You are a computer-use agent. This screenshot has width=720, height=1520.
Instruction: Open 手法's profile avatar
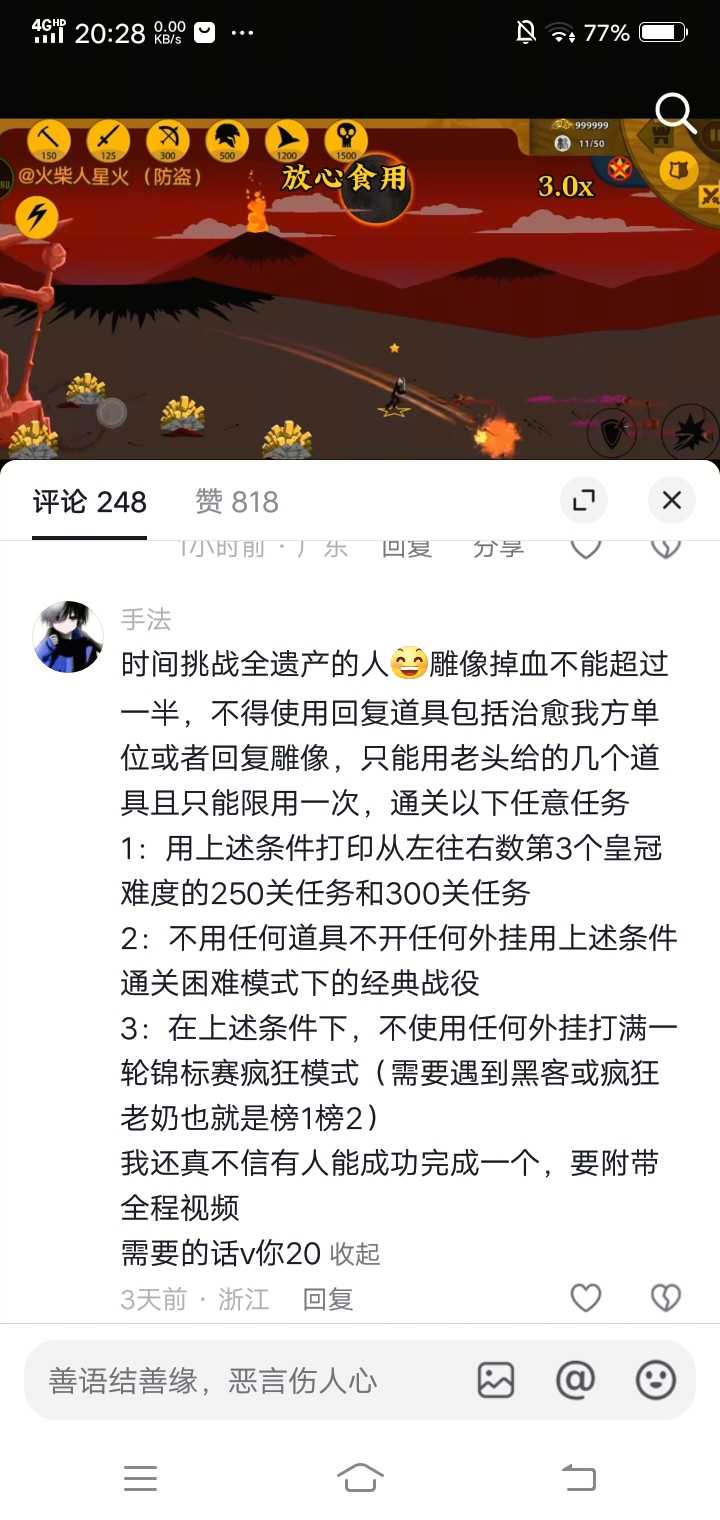[68, 636]
